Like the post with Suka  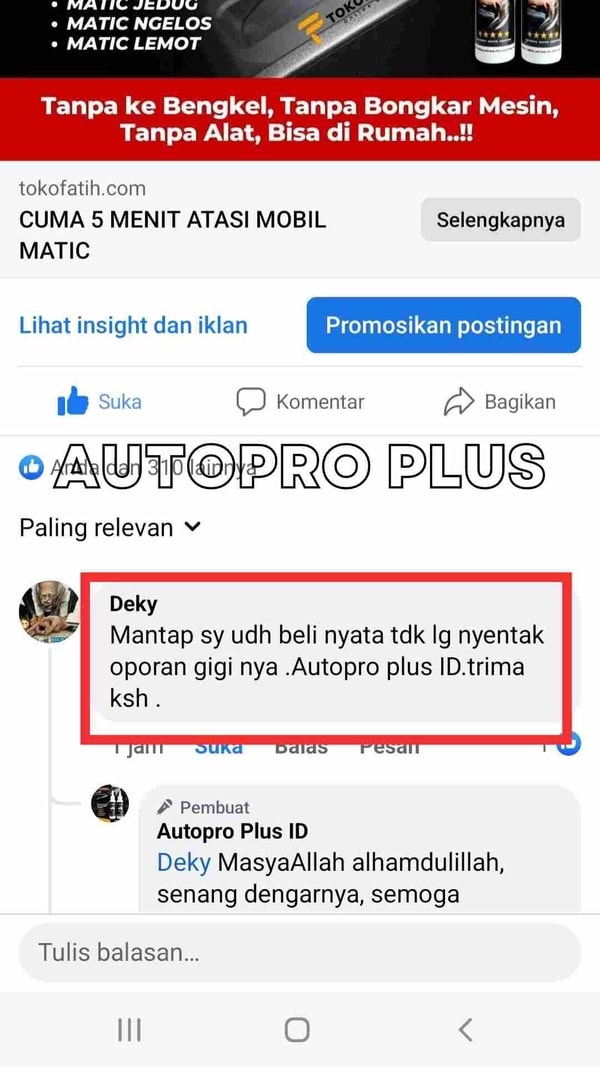99,402
